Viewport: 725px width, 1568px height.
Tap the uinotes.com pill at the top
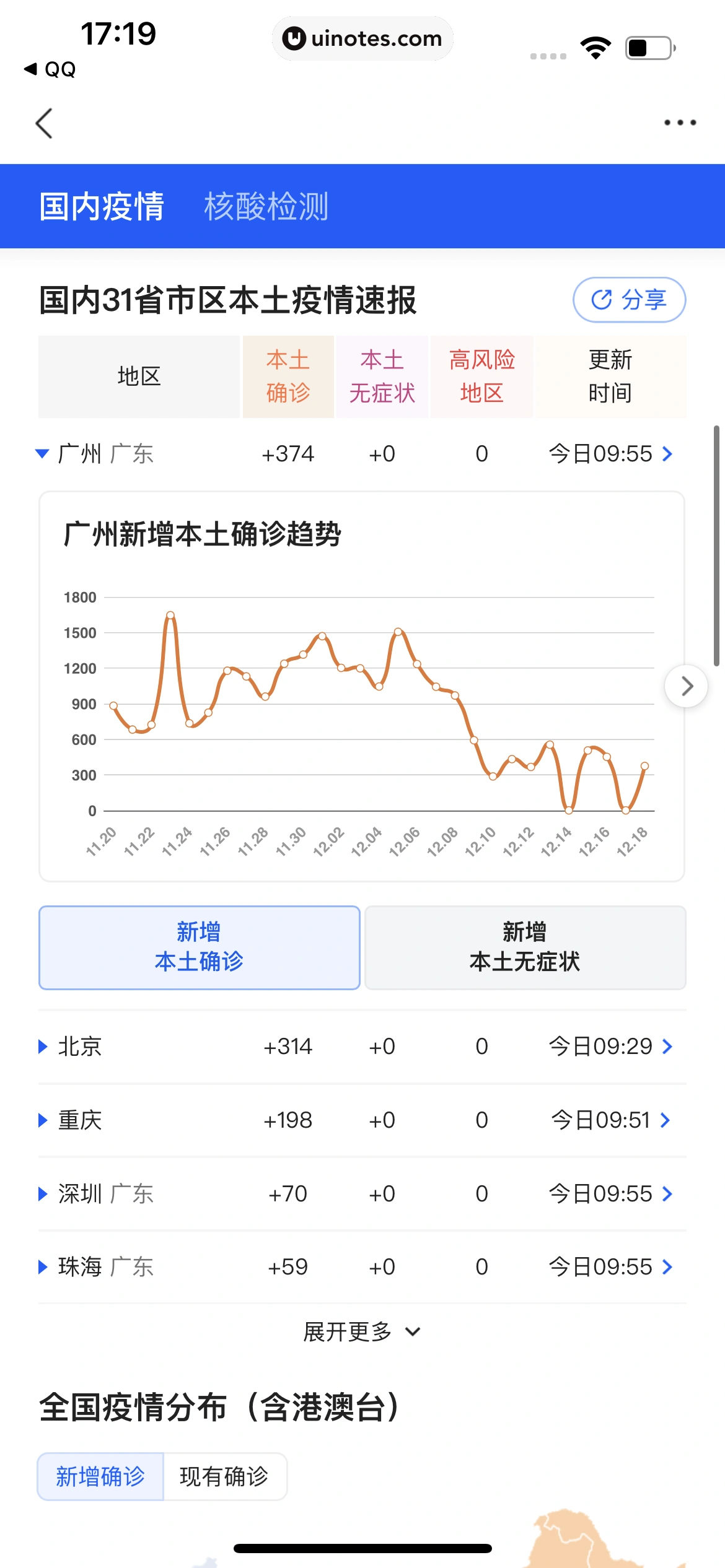coord(362,38)
